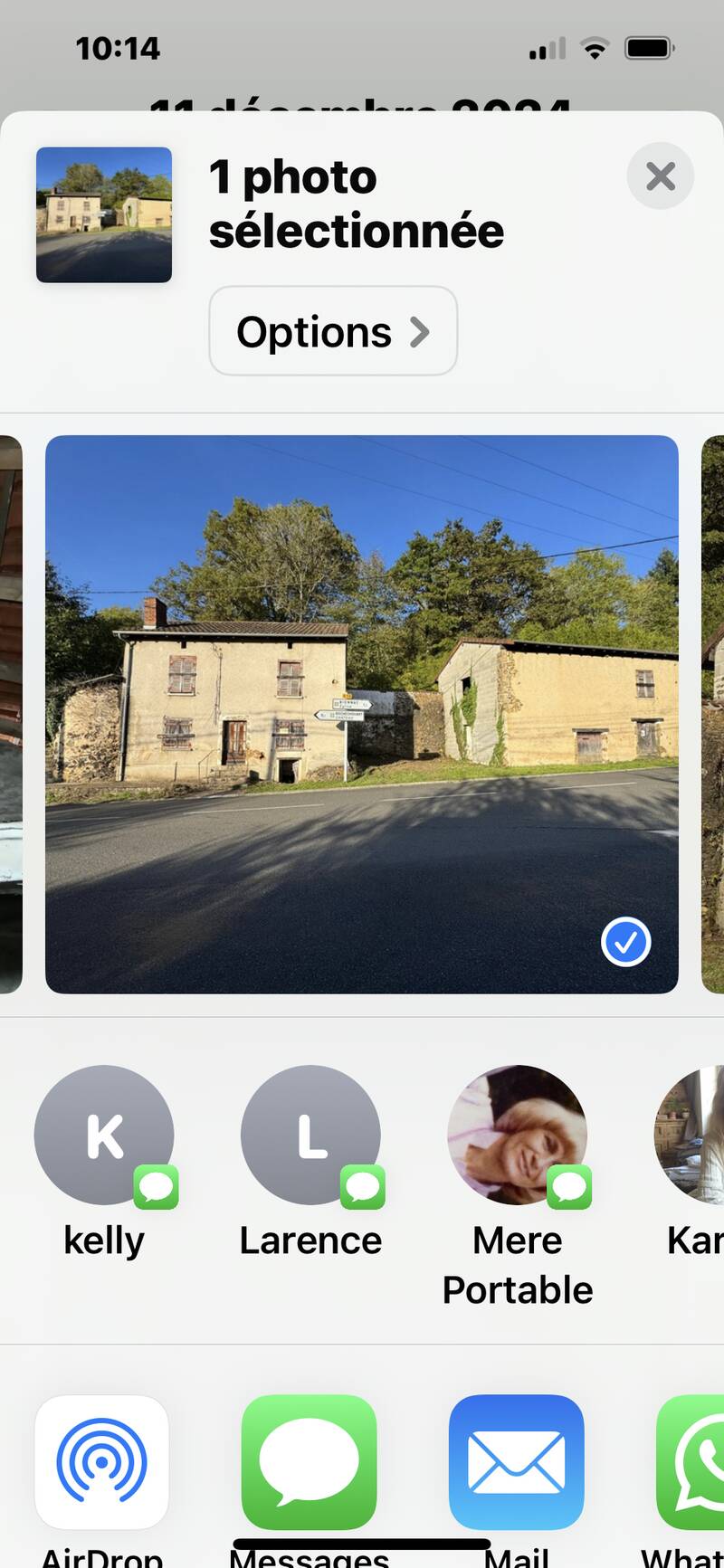This screenshot has width=724, height=1568.
Task: Open the Options menu
Action: coord(332,331)
